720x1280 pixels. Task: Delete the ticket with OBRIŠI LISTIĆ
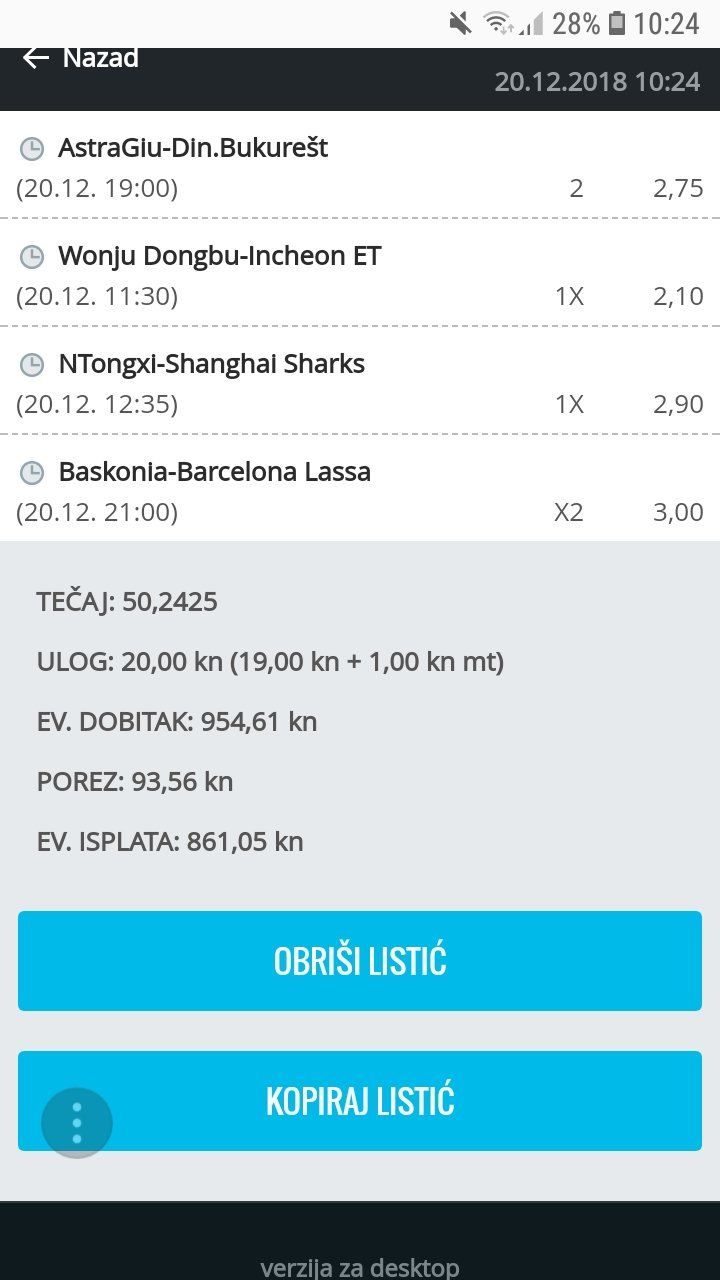coord(360,961)
